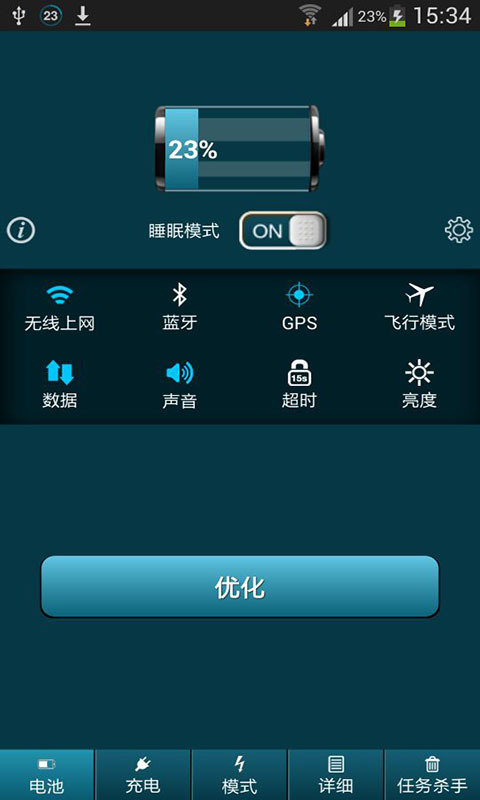
Task: Turn off the 睡眠模式 switch
Action: click(x=283, y=231)
